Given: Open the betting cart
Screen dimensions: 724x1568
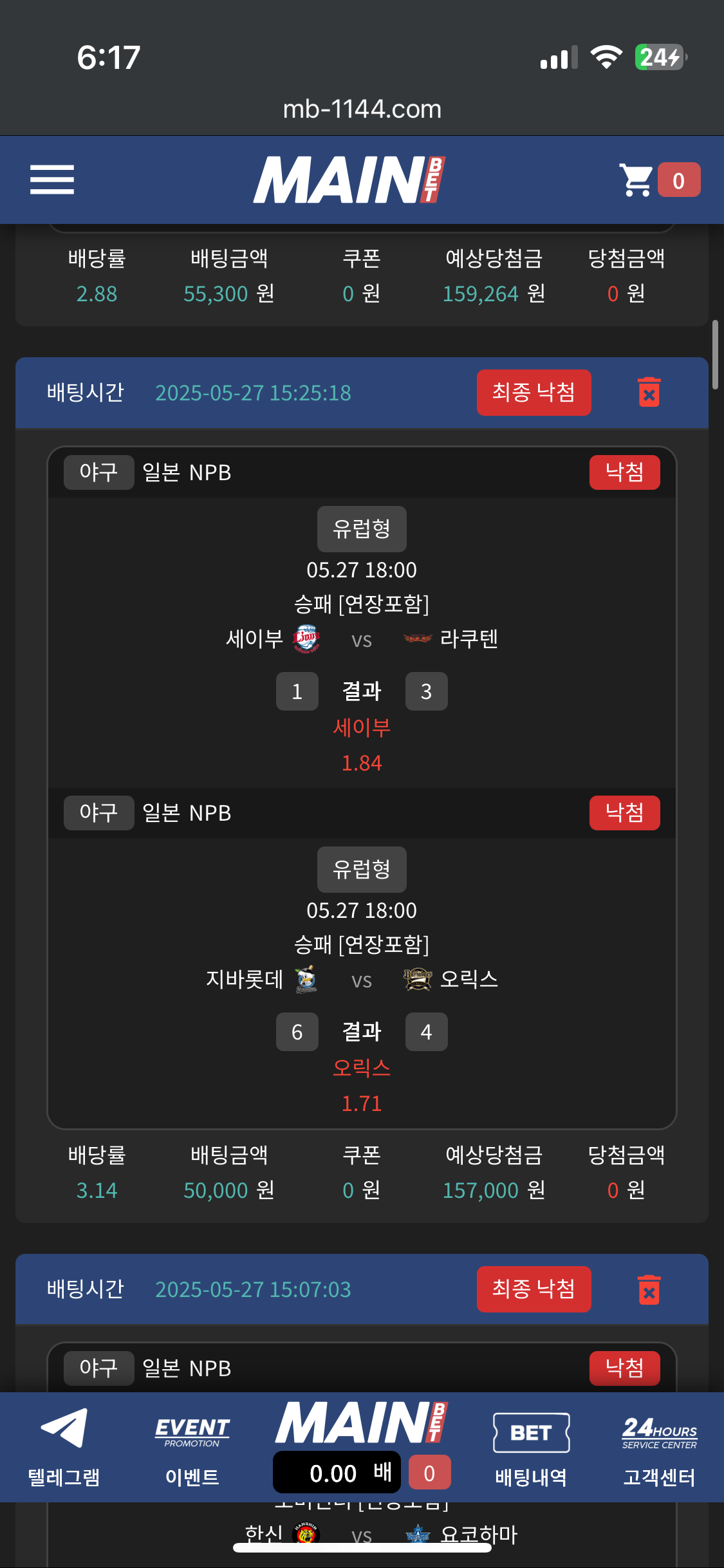Looking at the screenshot, I should 658,180.
